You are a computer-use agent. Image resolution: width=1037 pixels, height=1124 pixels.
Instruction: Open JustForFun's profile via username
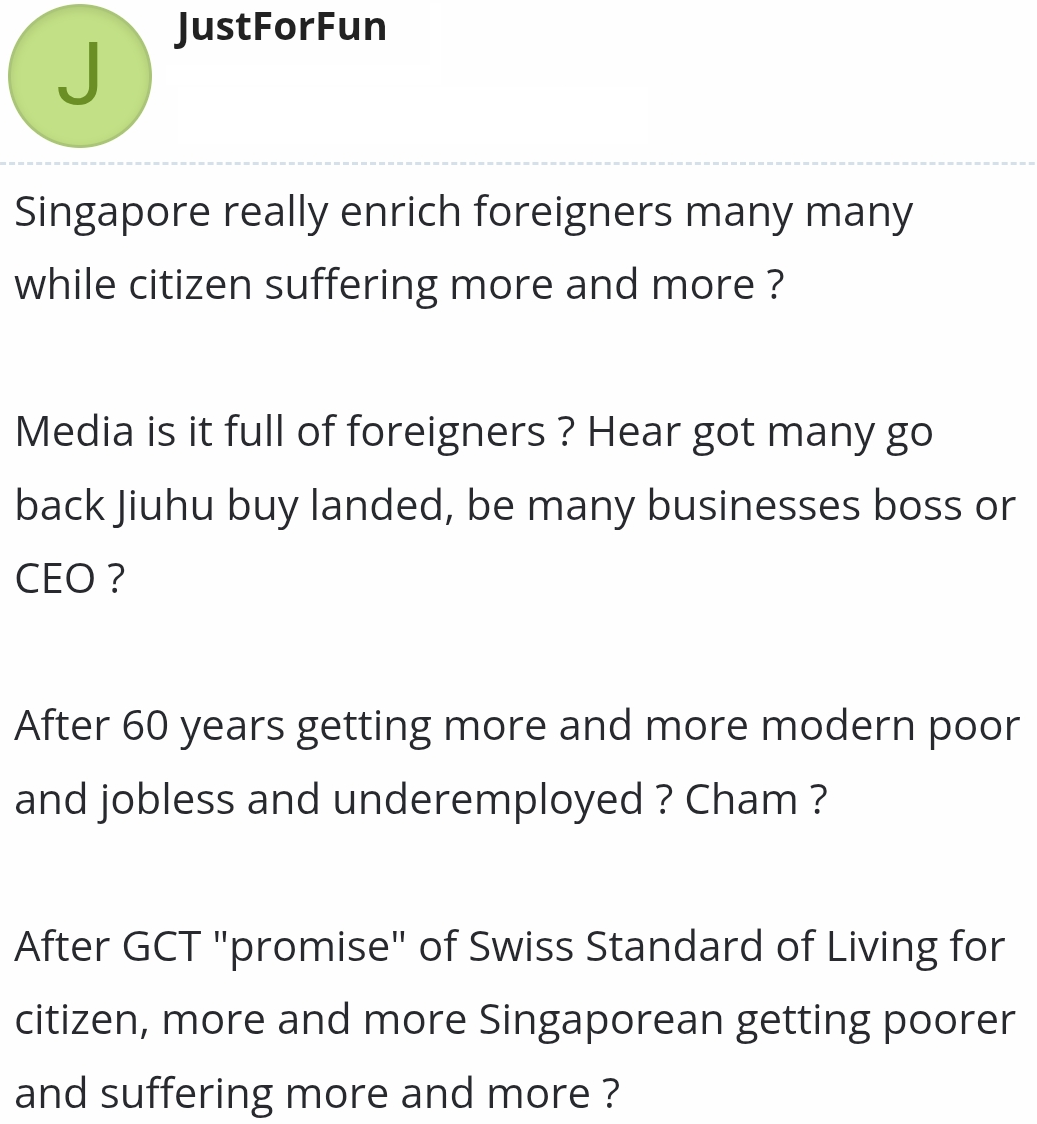(x=281, y=27)
